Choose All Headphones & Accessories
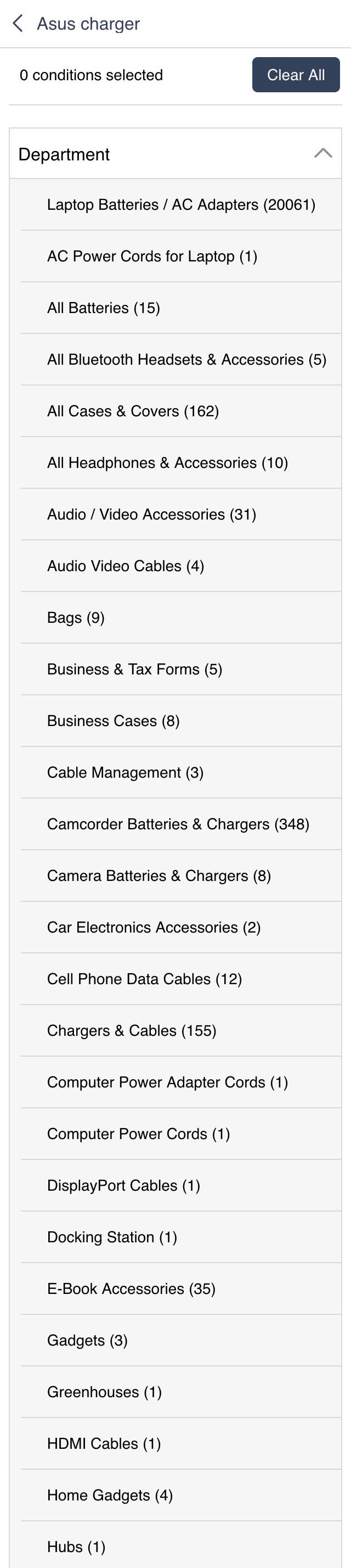The width and height of the screenshot is (351, 1568). tap(167, 462)
